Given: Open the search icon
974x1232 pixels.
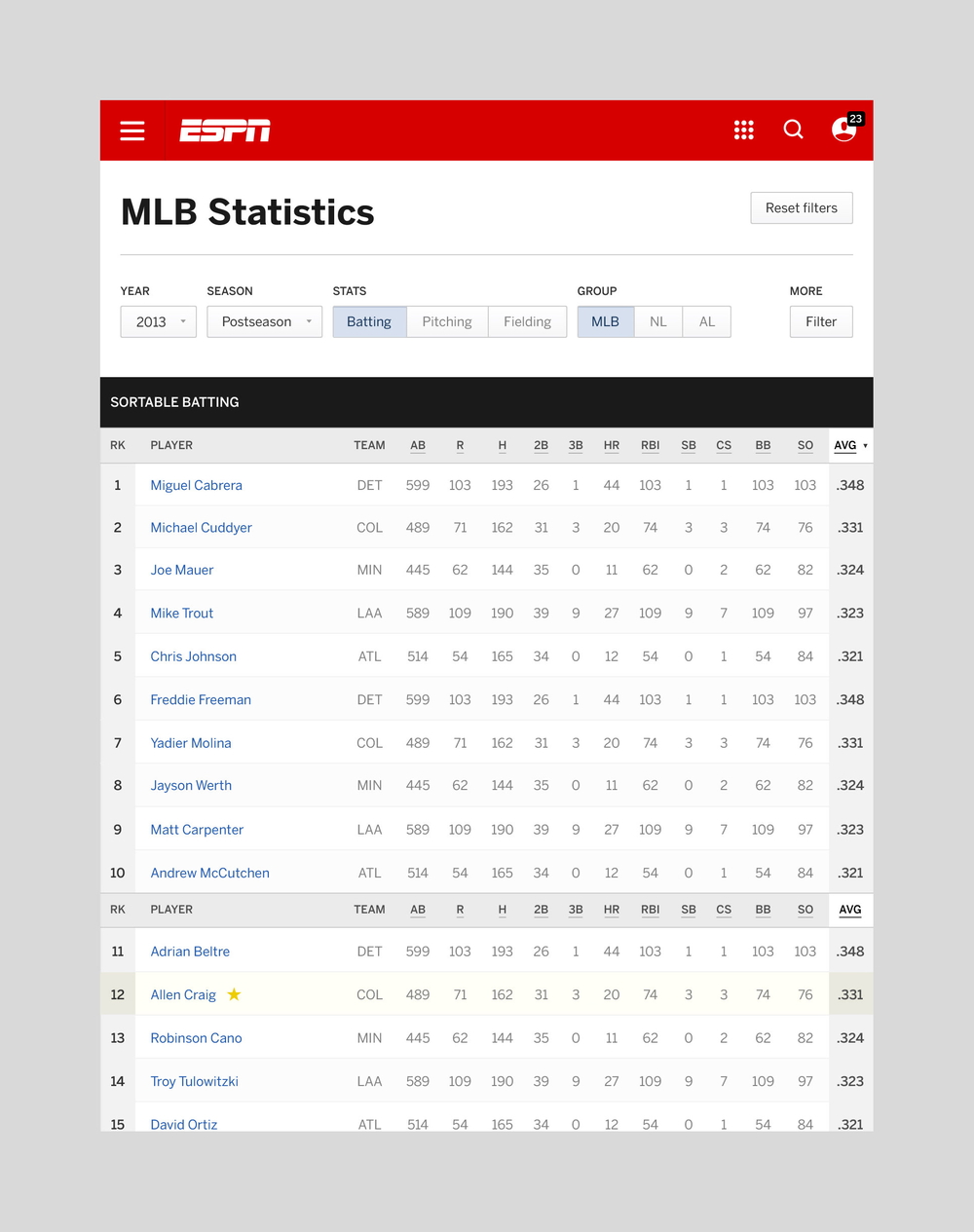Looking at the screenshot, I should [x=793, y=130].
